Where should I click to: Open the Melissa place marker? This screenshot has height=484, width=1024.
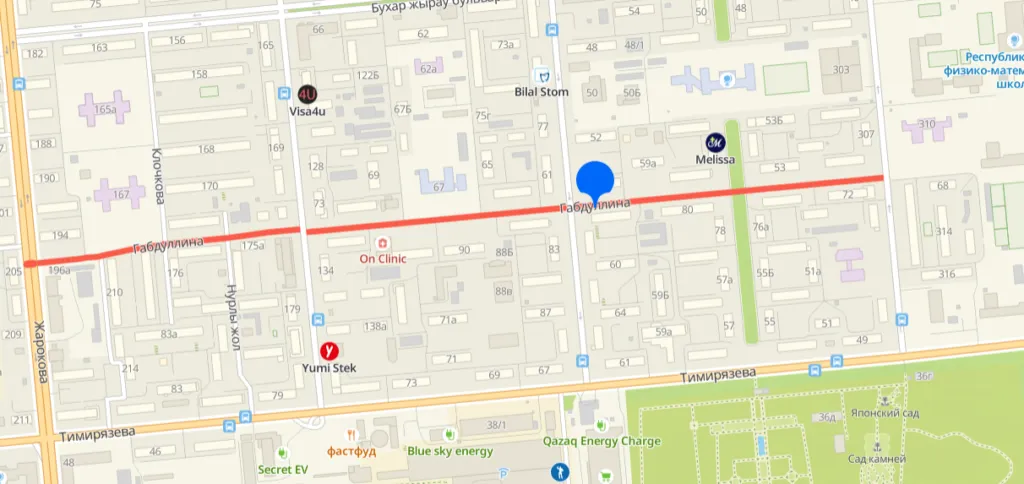click(x=716, y=142)
